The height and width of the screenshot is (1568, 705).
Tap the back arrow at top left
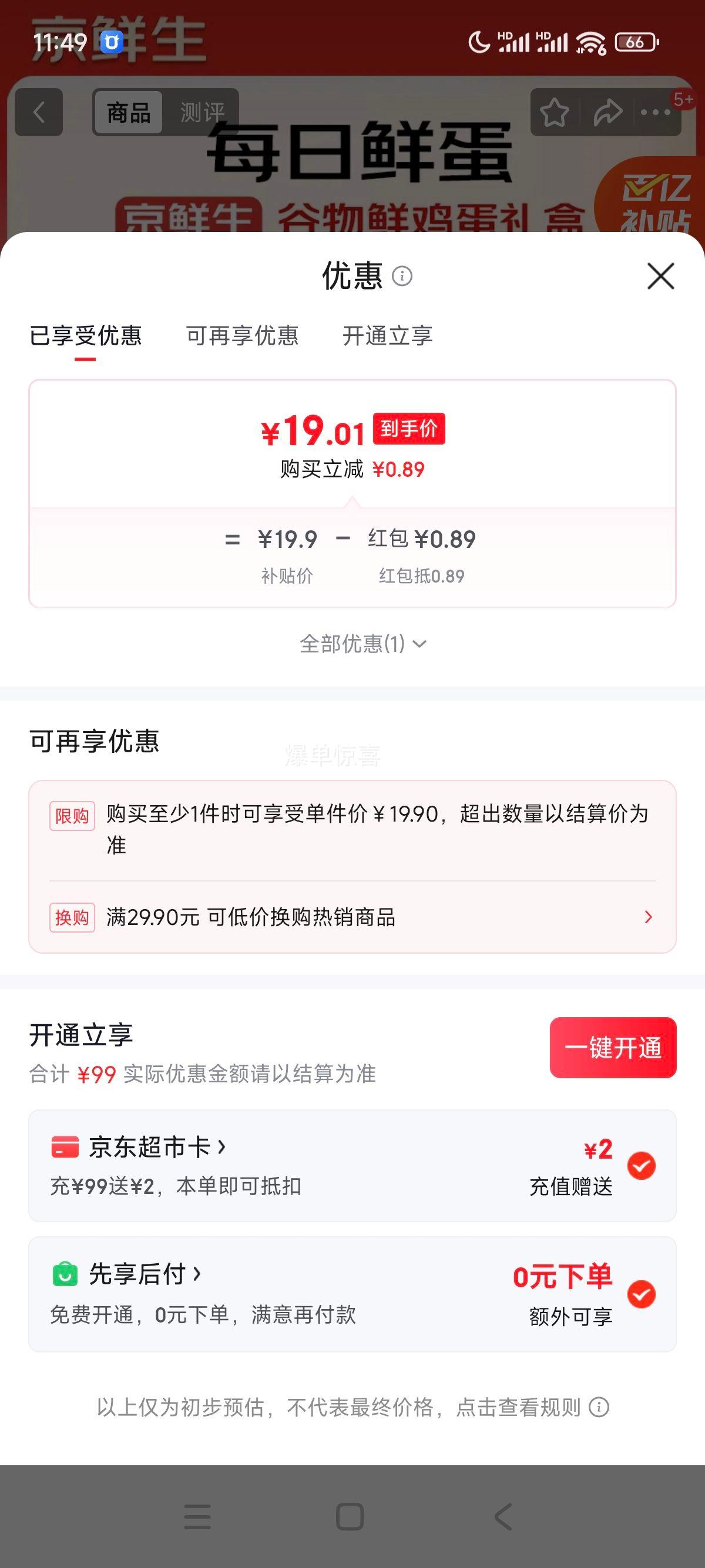(38, 112)
